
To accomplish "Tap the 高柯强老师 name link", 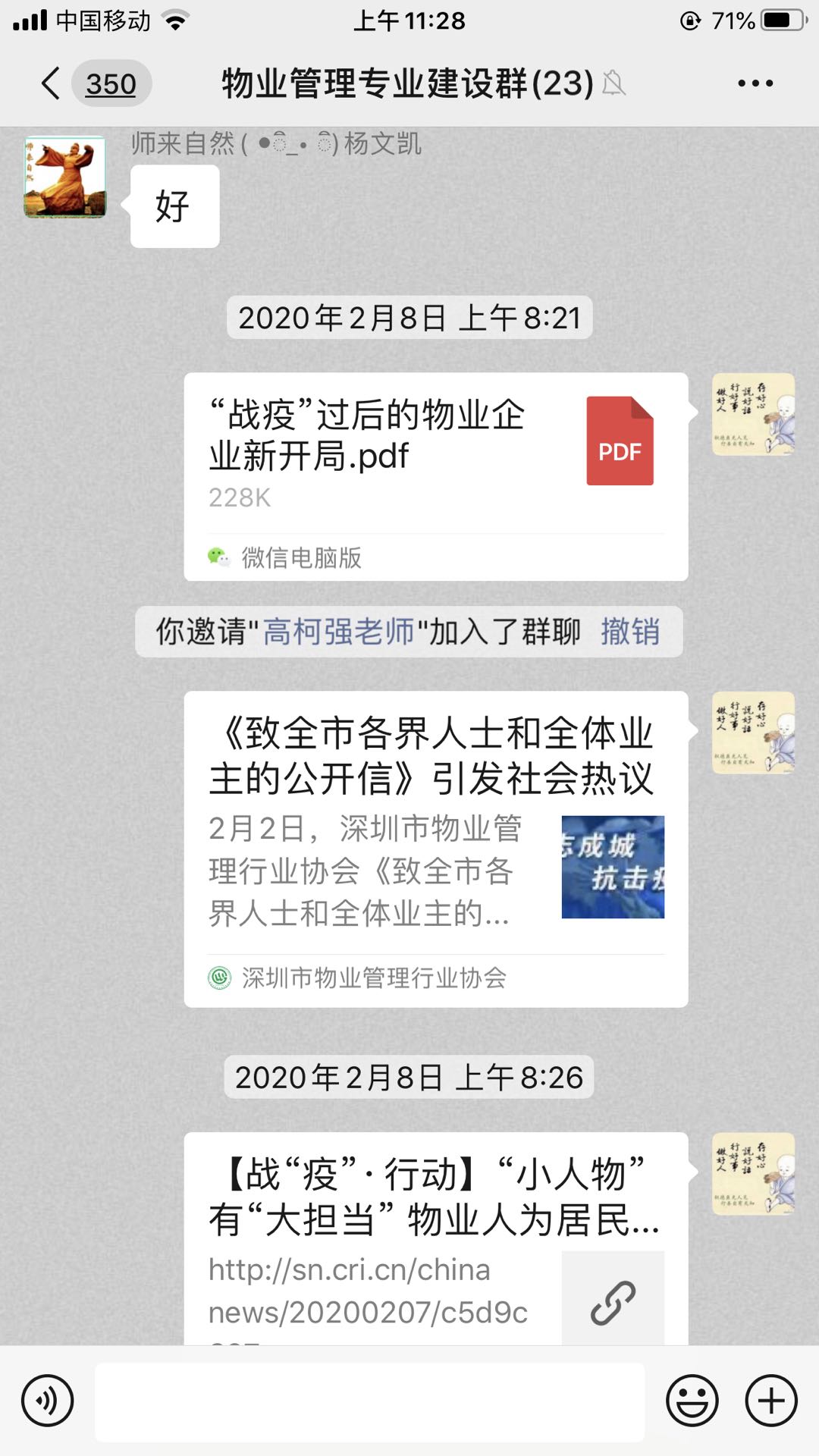I will [338, 632].
